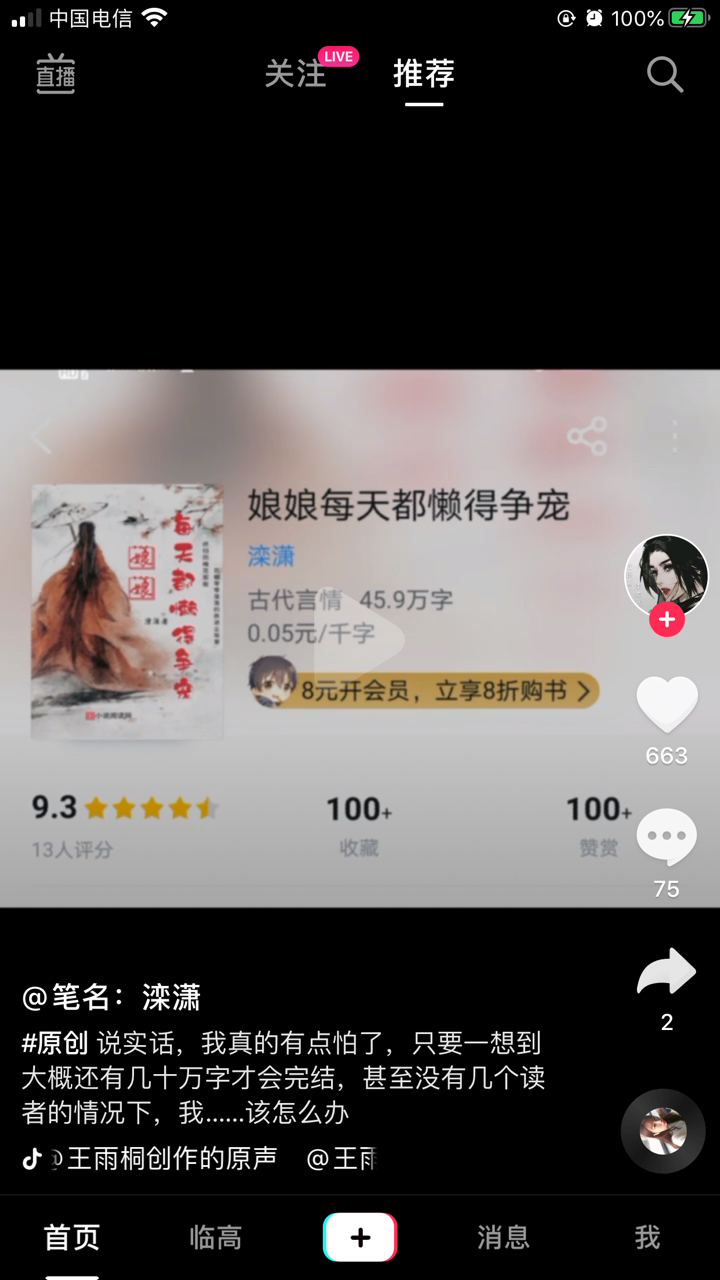
Task: Open the 直播 live icon
Action: 56,75
